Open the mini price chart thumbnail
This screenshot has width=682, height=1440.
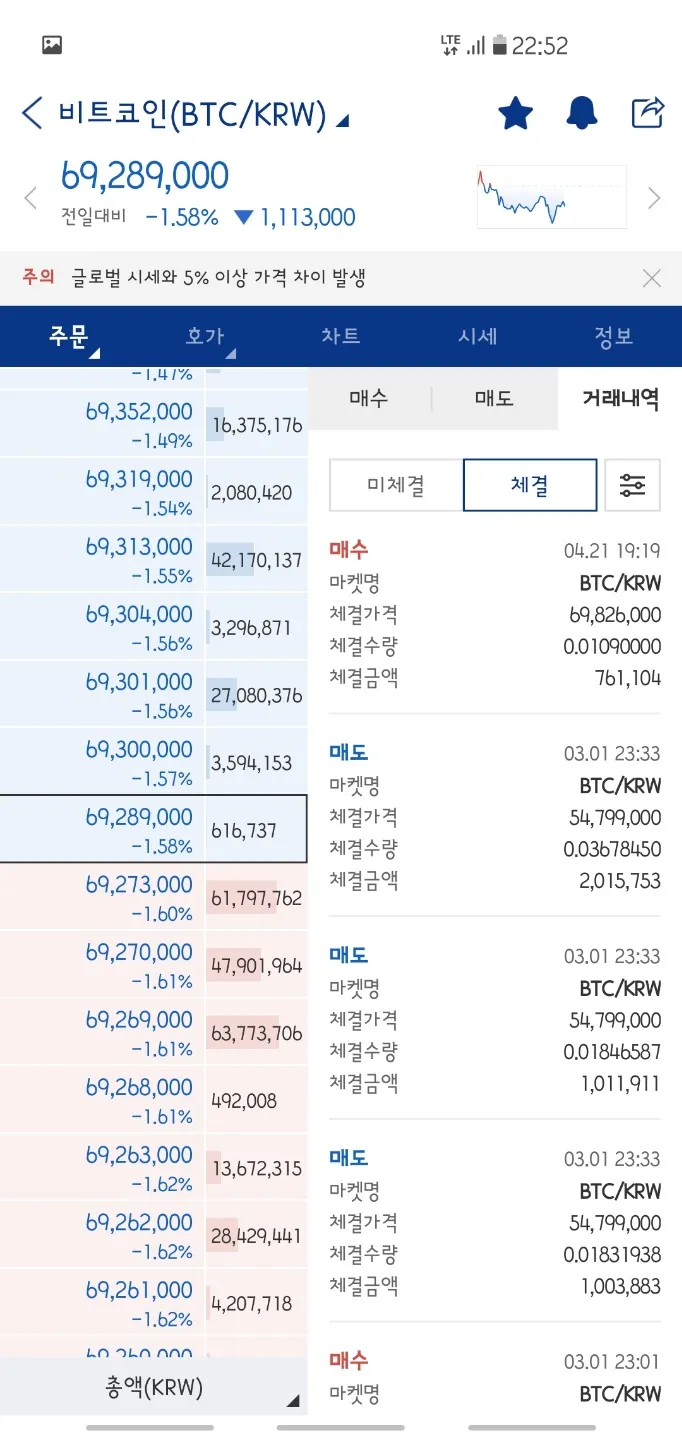551,197
